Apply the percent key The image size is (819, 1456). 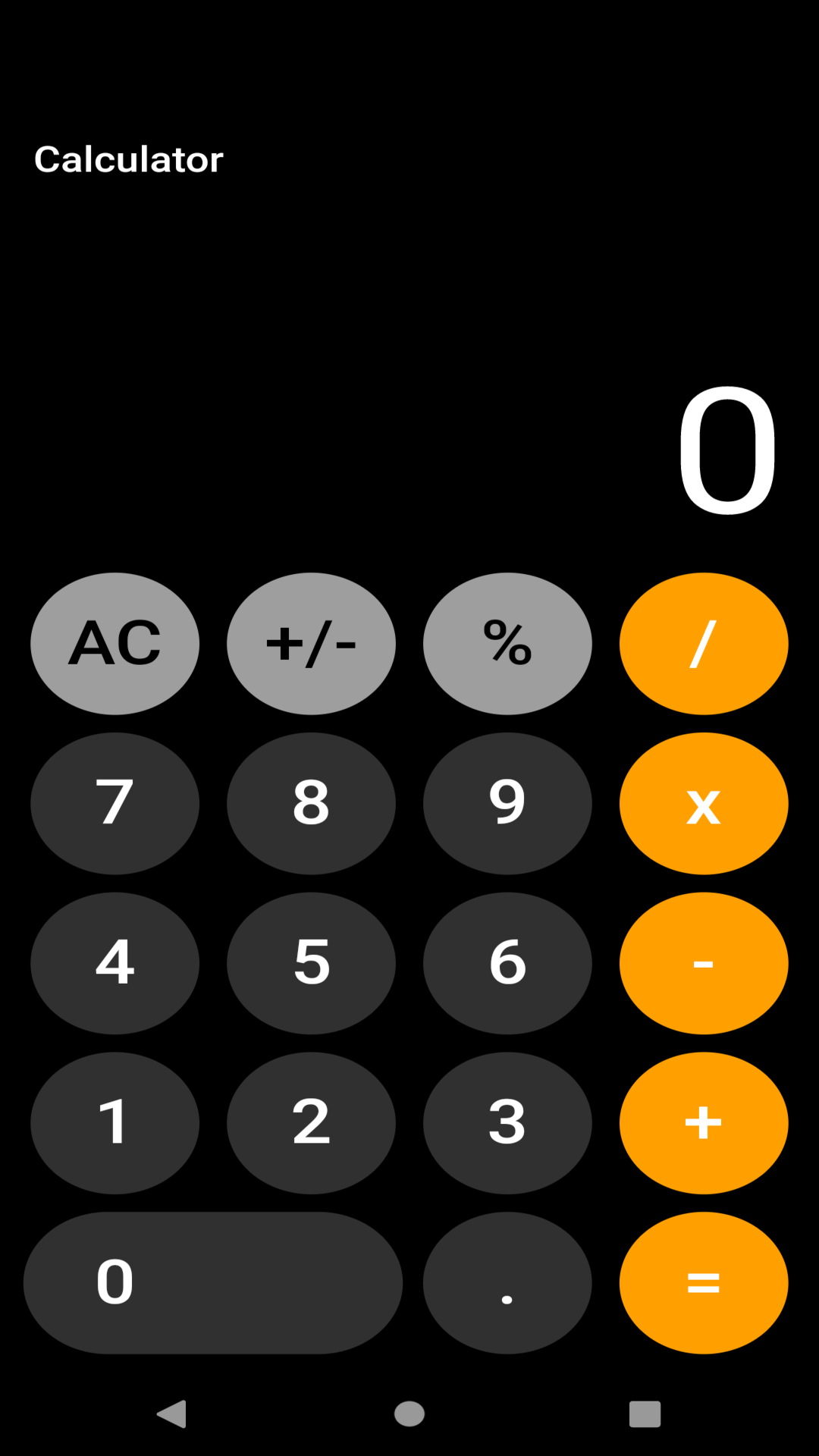pyautogui.click(x=507, y=643)
